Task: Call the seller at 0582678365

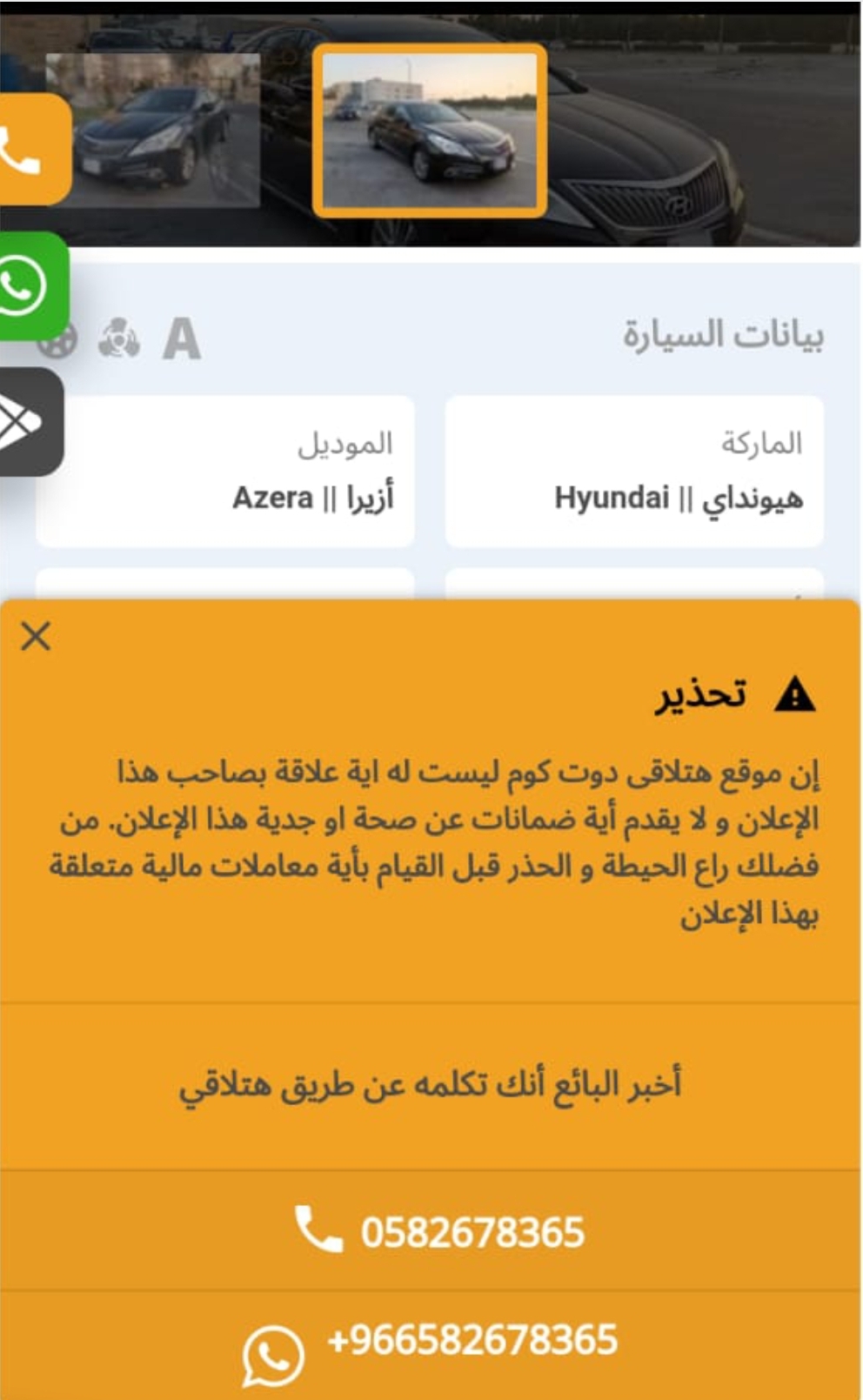Action: [x=431, y=1230]
